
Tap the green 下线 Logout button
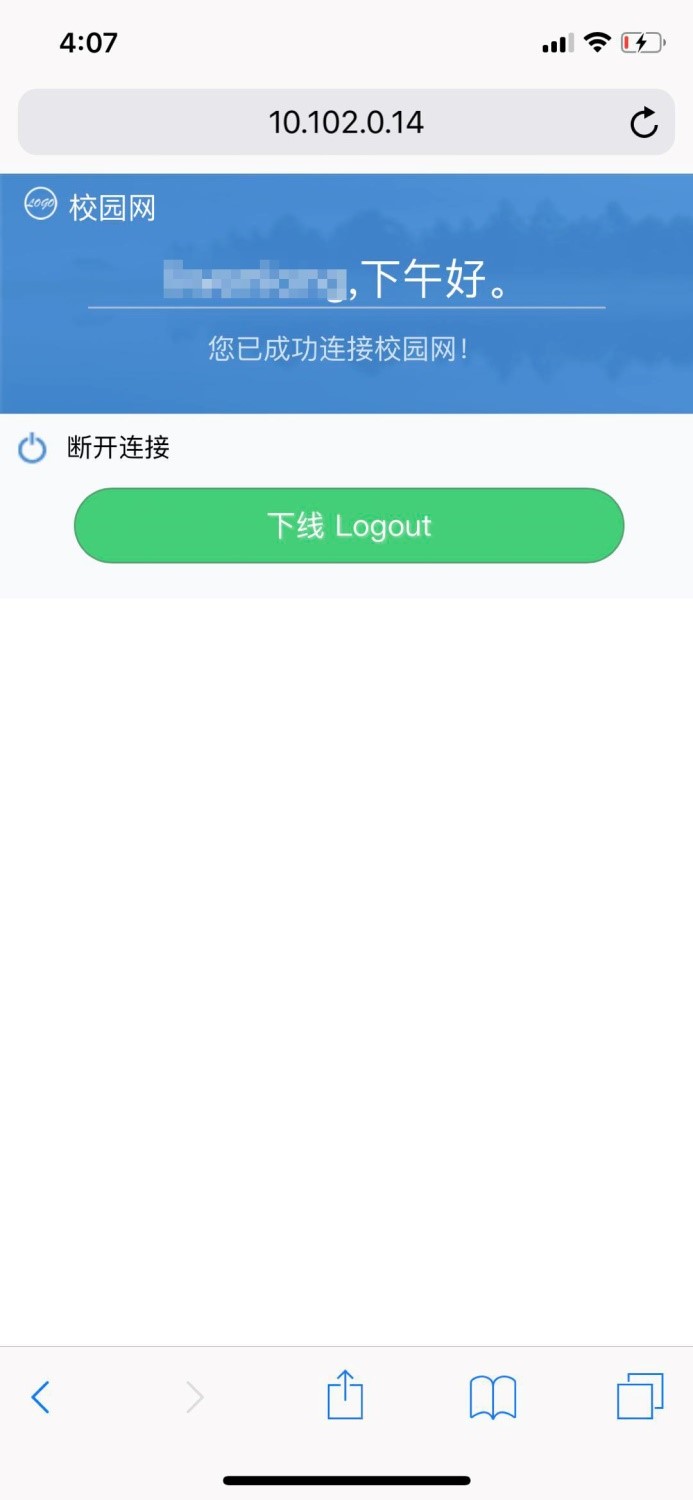(349, 525)
